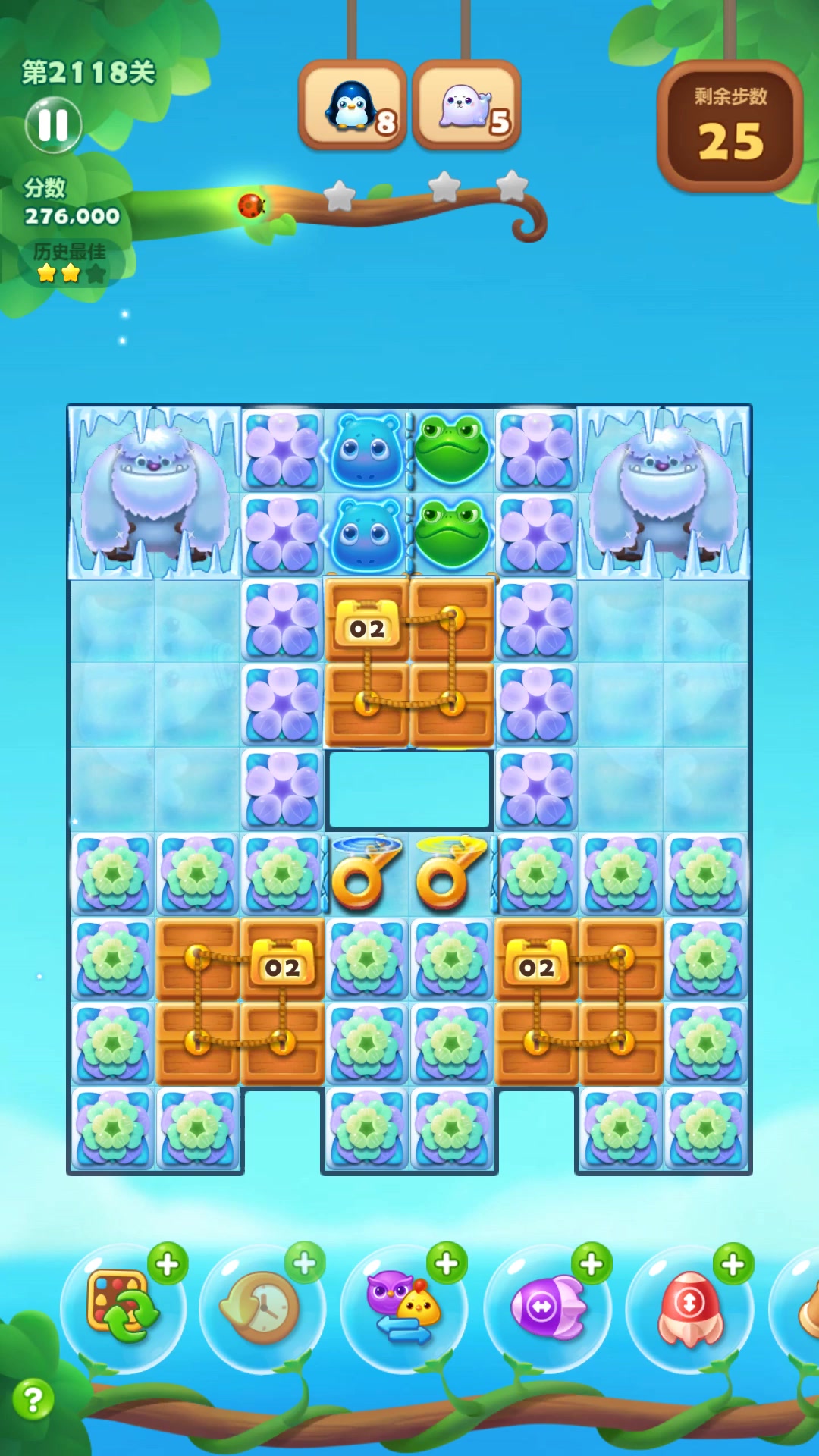Tap the upper blue hippo piece
Viewport: 819px width, 1456px height.
click(367, 450)
